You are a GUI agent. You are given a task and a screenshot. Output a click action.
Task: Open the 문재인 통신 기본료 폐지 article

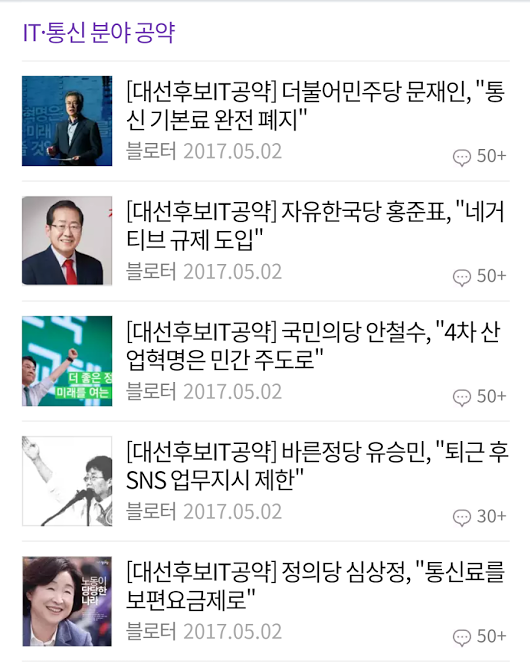pos(315,105)
